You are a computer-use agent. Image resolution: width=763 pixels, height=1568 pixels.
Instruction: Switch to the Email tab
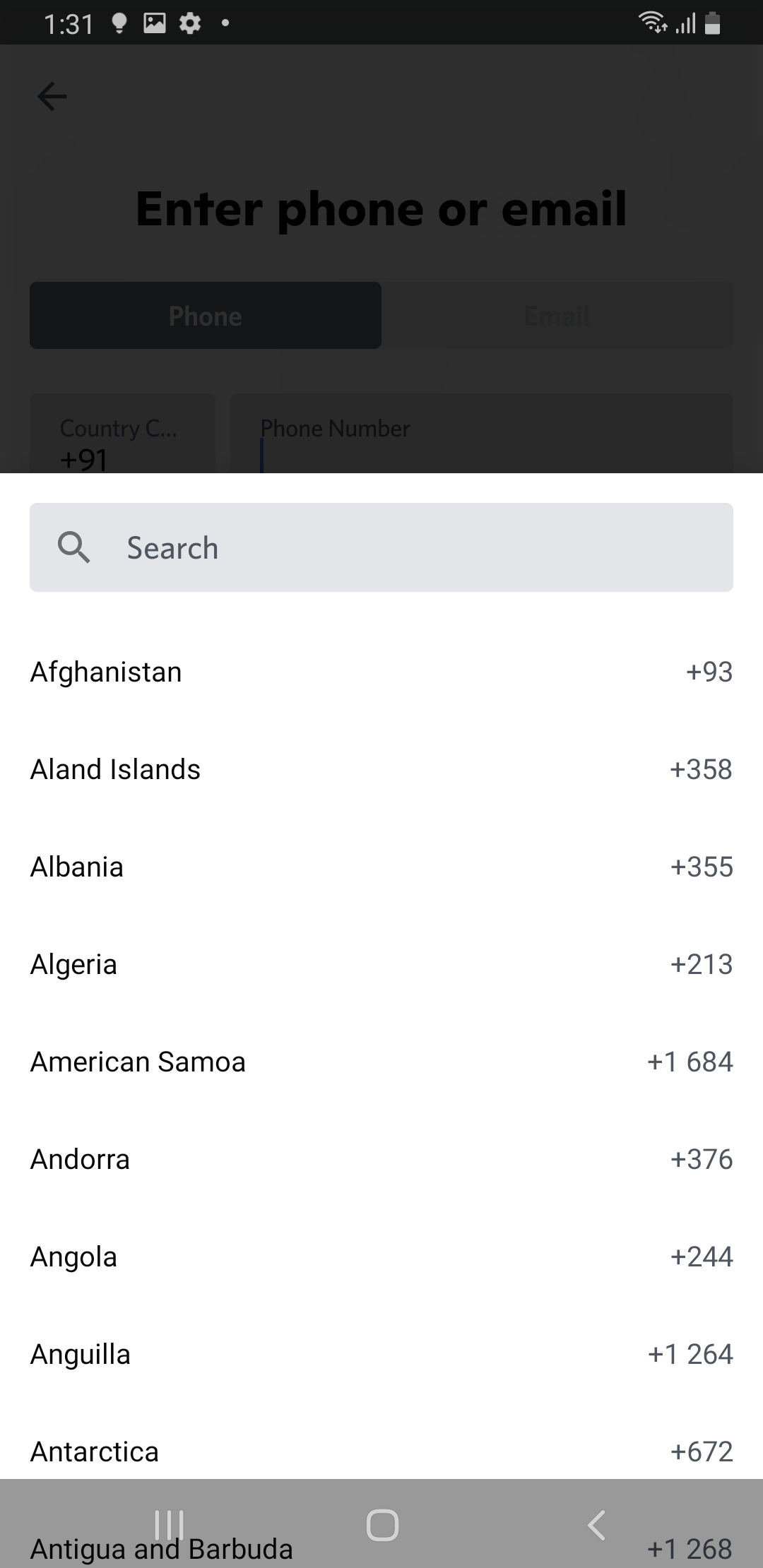coord(557,316)
